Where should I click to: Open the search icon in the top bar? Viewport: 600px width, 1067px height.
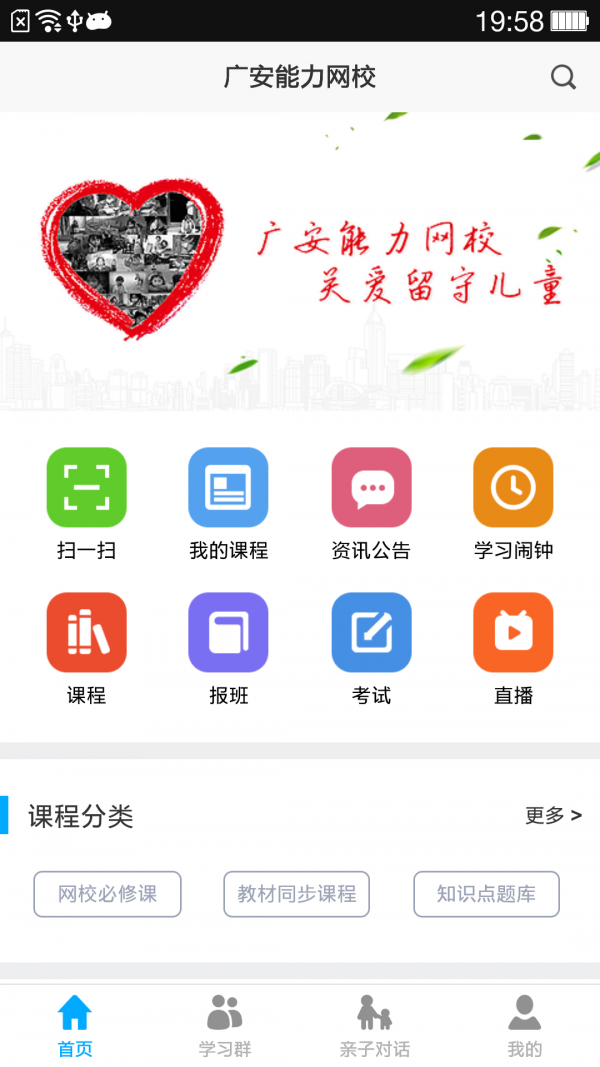point(563,77)
